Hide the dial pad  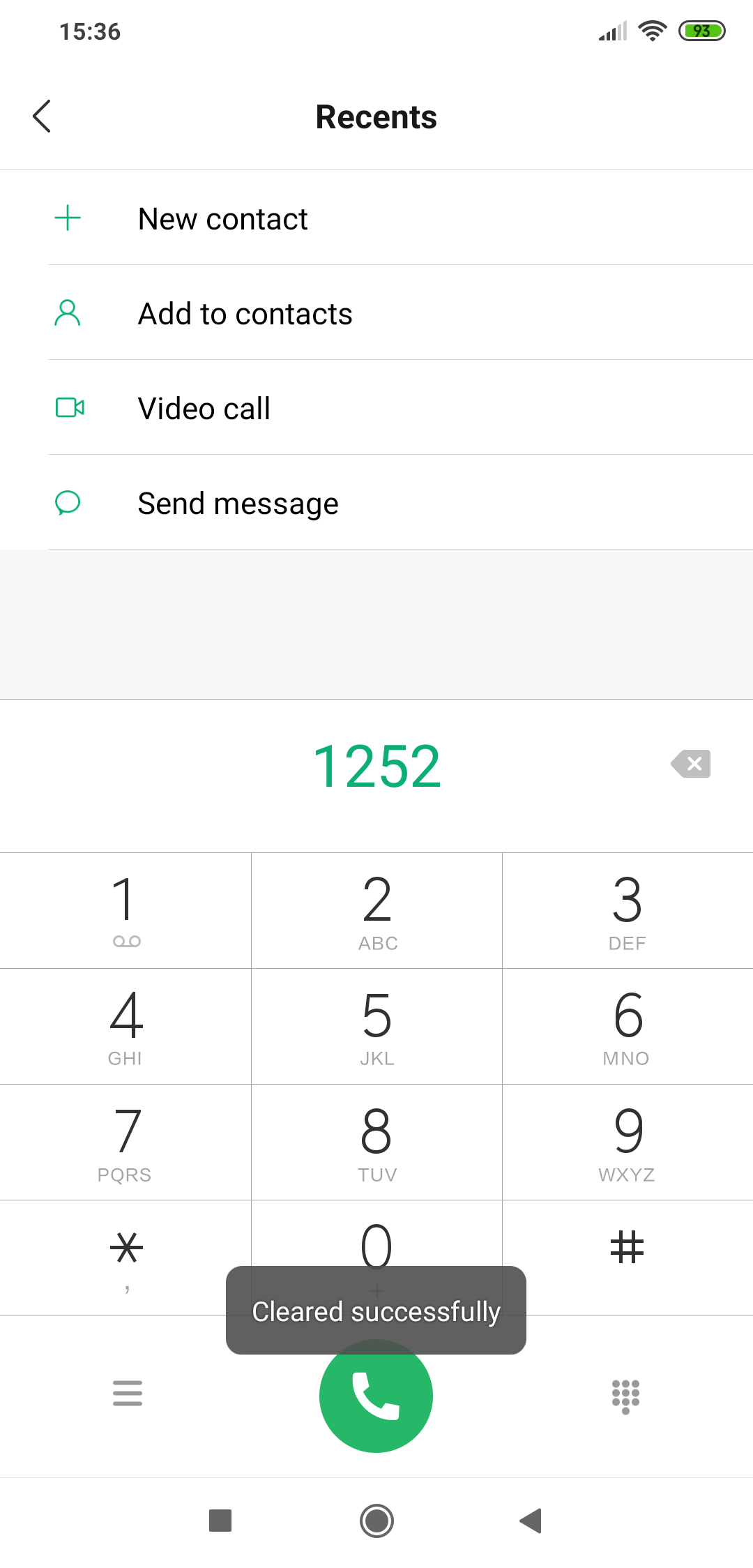pos(625,1396)
